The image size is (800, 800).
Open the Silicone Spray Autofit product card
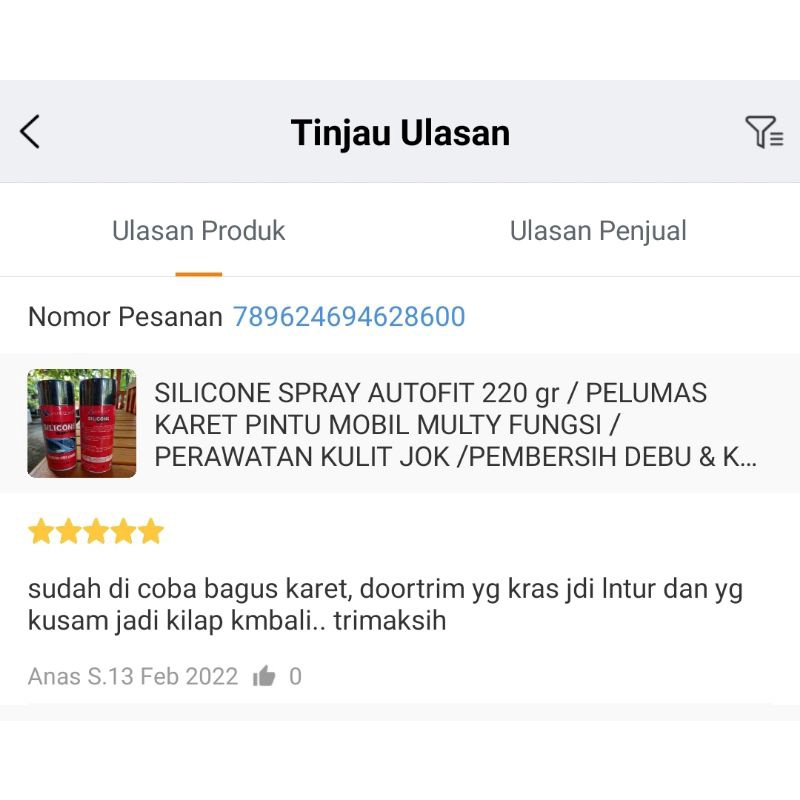click(x=400, y=423)
